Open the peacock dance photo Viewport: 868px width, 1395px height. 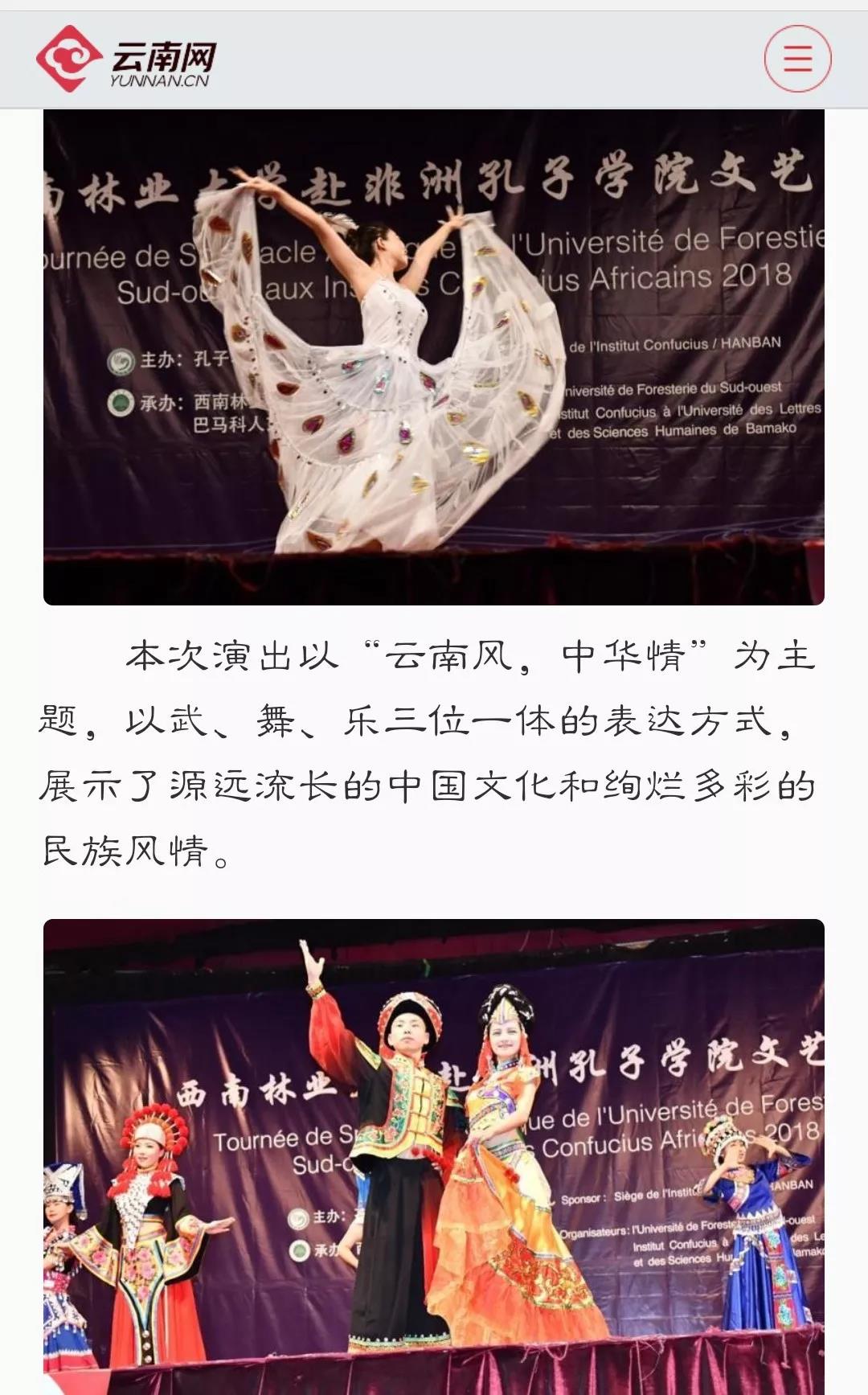coord(434,357)
